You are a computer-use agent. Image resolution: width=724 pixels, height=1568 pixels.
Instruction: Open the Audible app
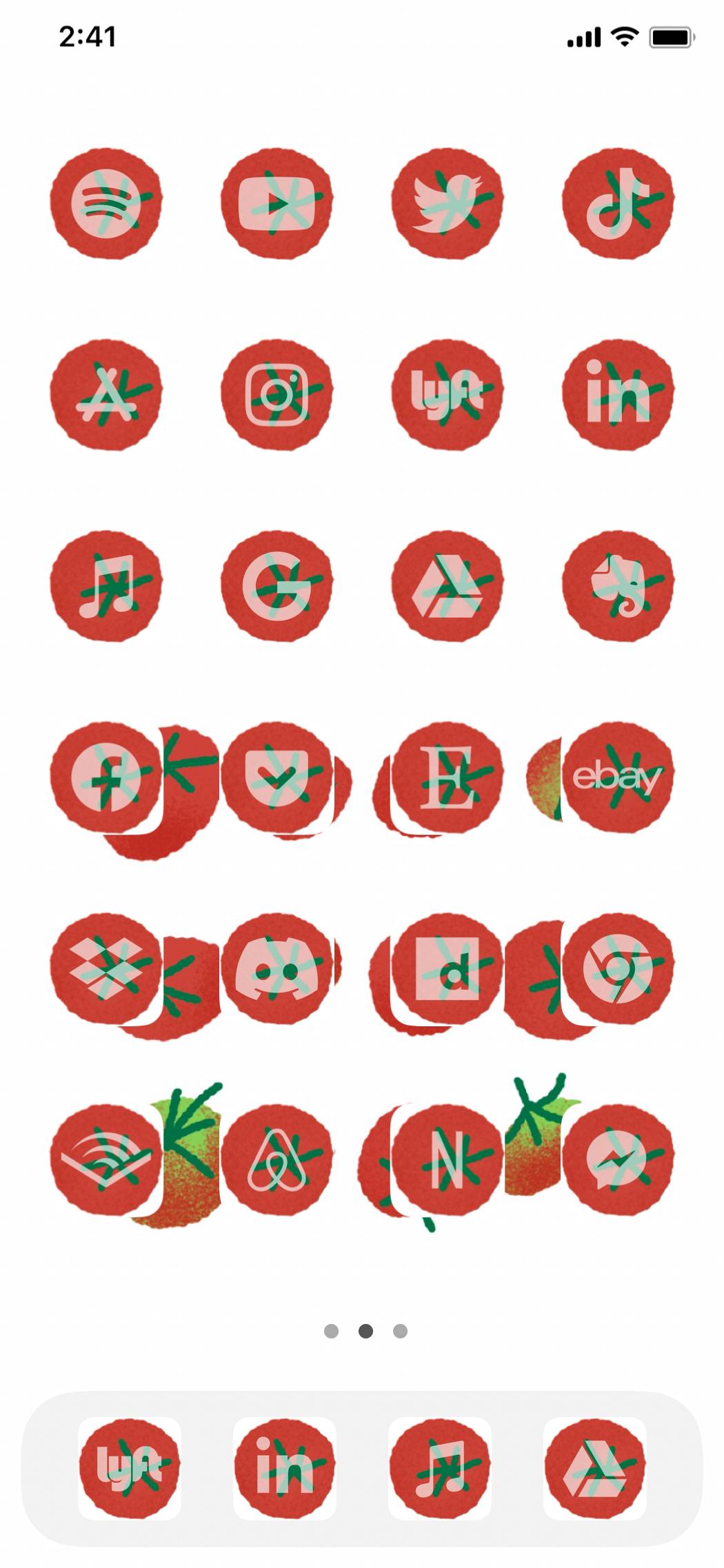tap(106, 1160)
